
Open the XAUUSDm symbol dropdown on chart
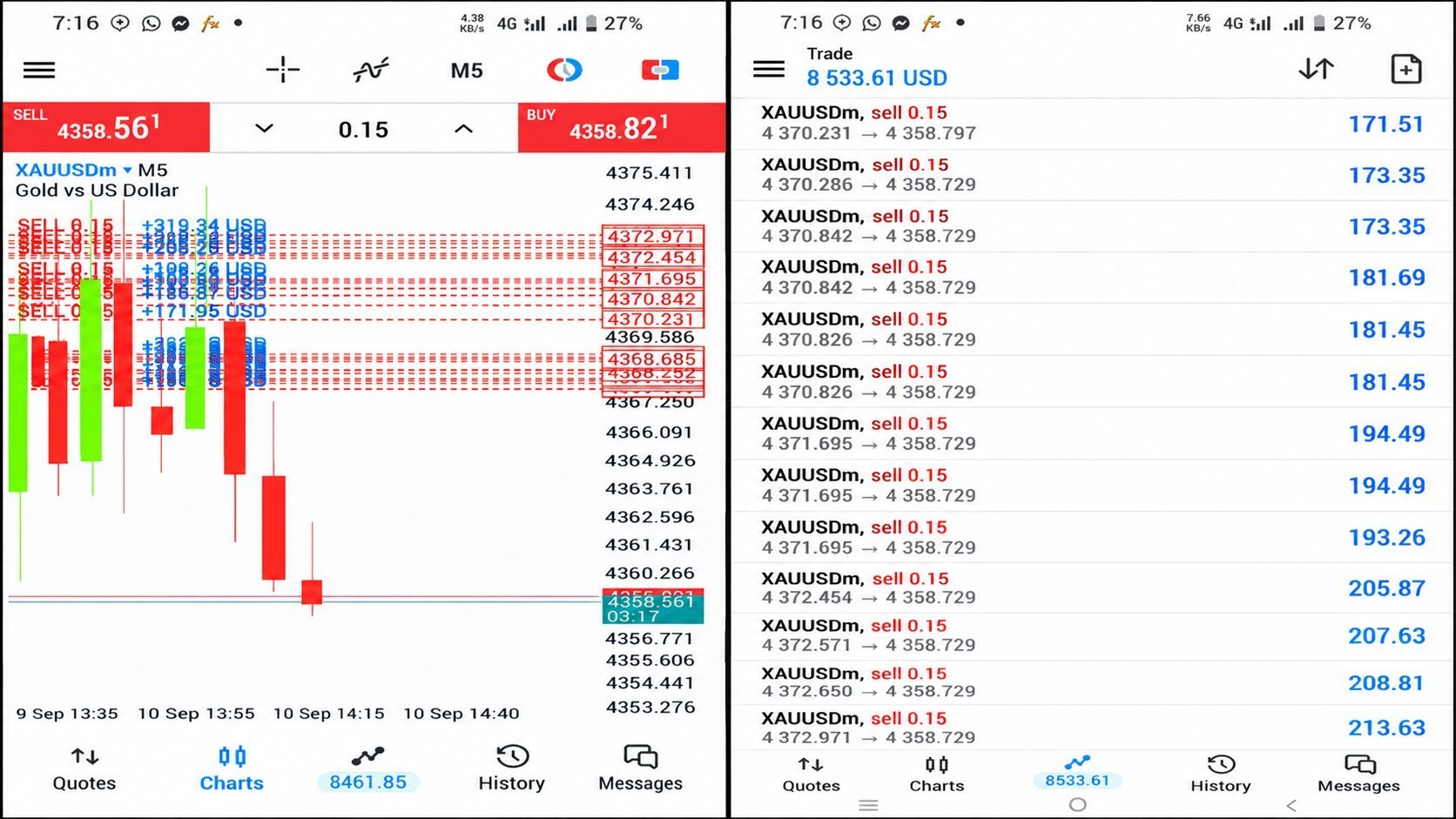click(x=74, y=170)
